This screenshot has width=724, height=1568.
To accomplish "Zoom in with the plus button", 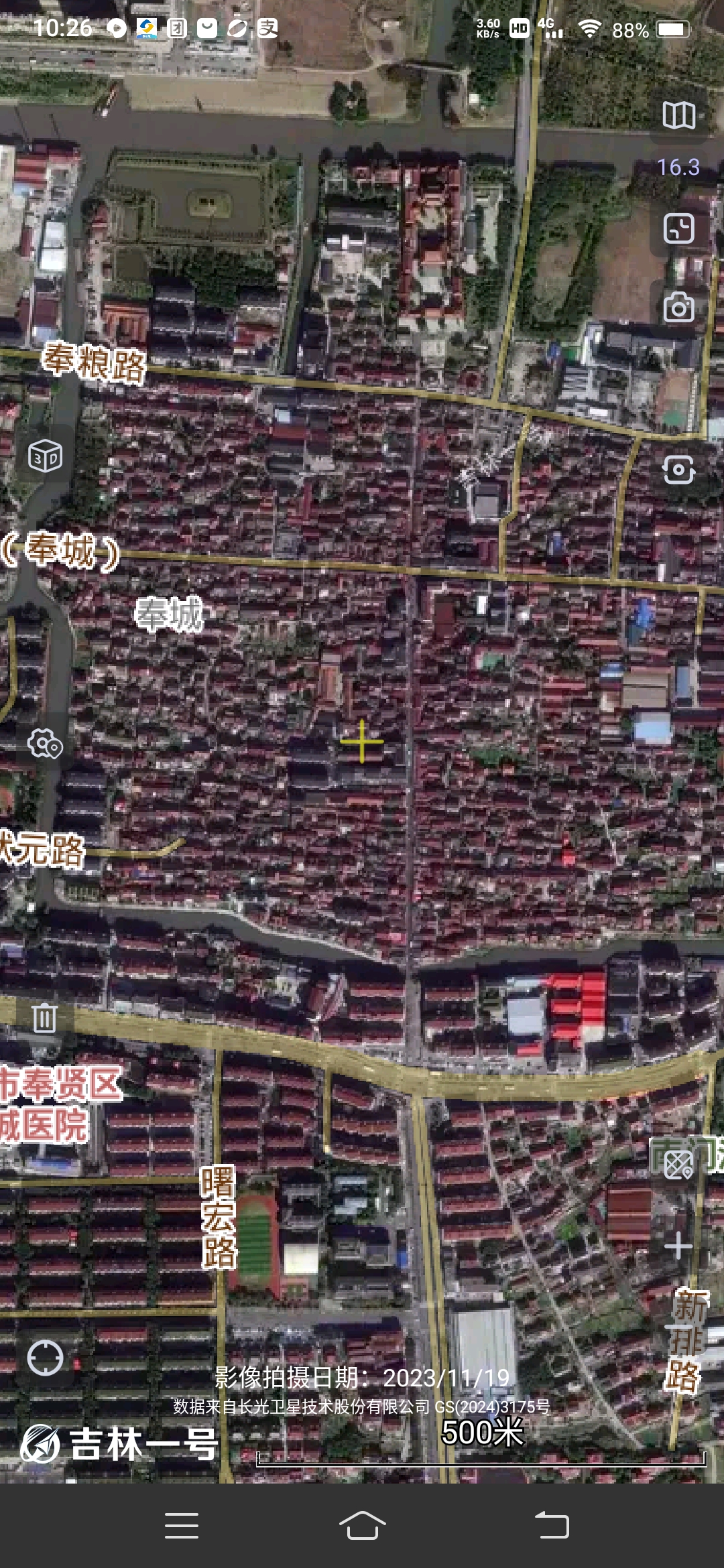I will (679, 1246).
